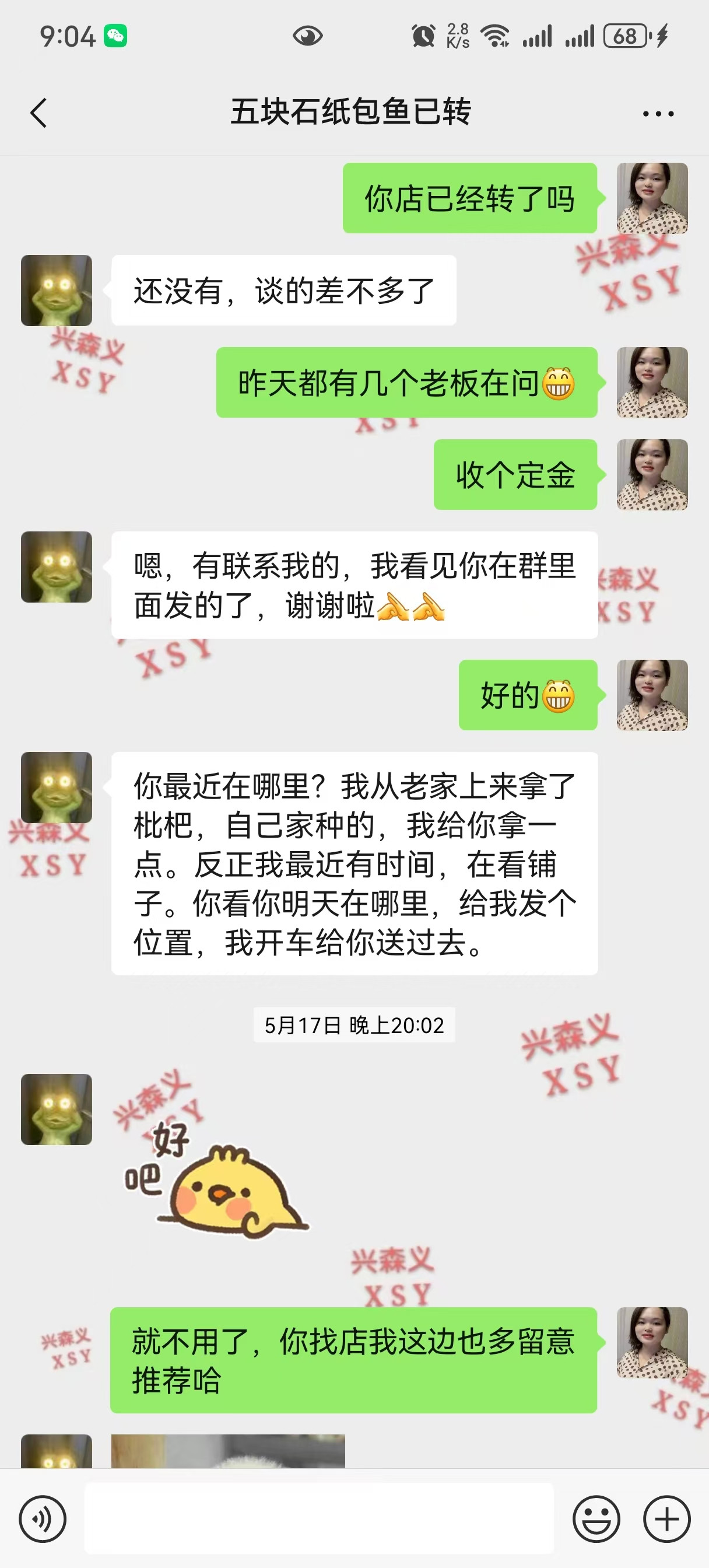This screenshot has width=709, height=1568.
Task: Switch to voice message input
Action: (43, 1518)
